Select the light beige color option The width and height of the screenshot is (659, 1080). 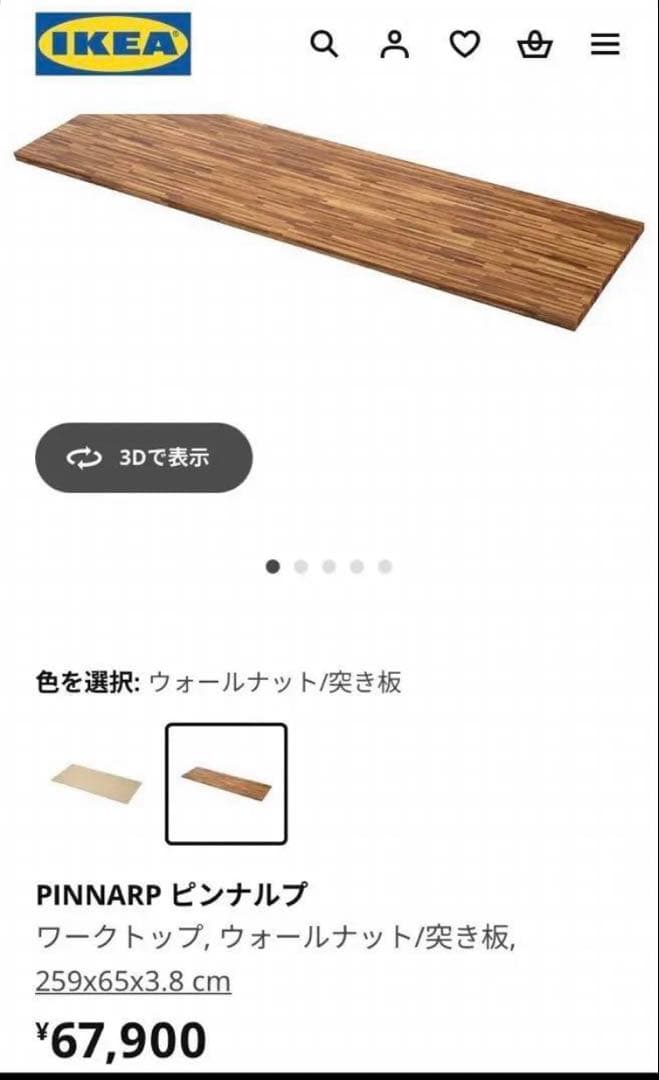coord(96,784)
